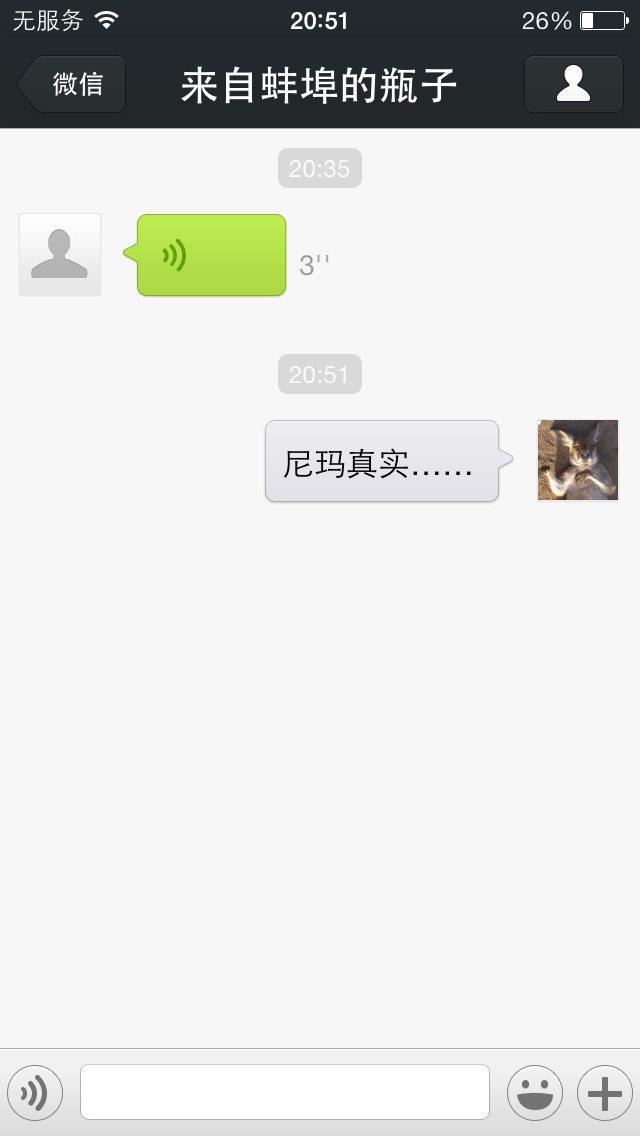Go back to 微信 chats list
640x1136 pixels.
pos(73,84)
